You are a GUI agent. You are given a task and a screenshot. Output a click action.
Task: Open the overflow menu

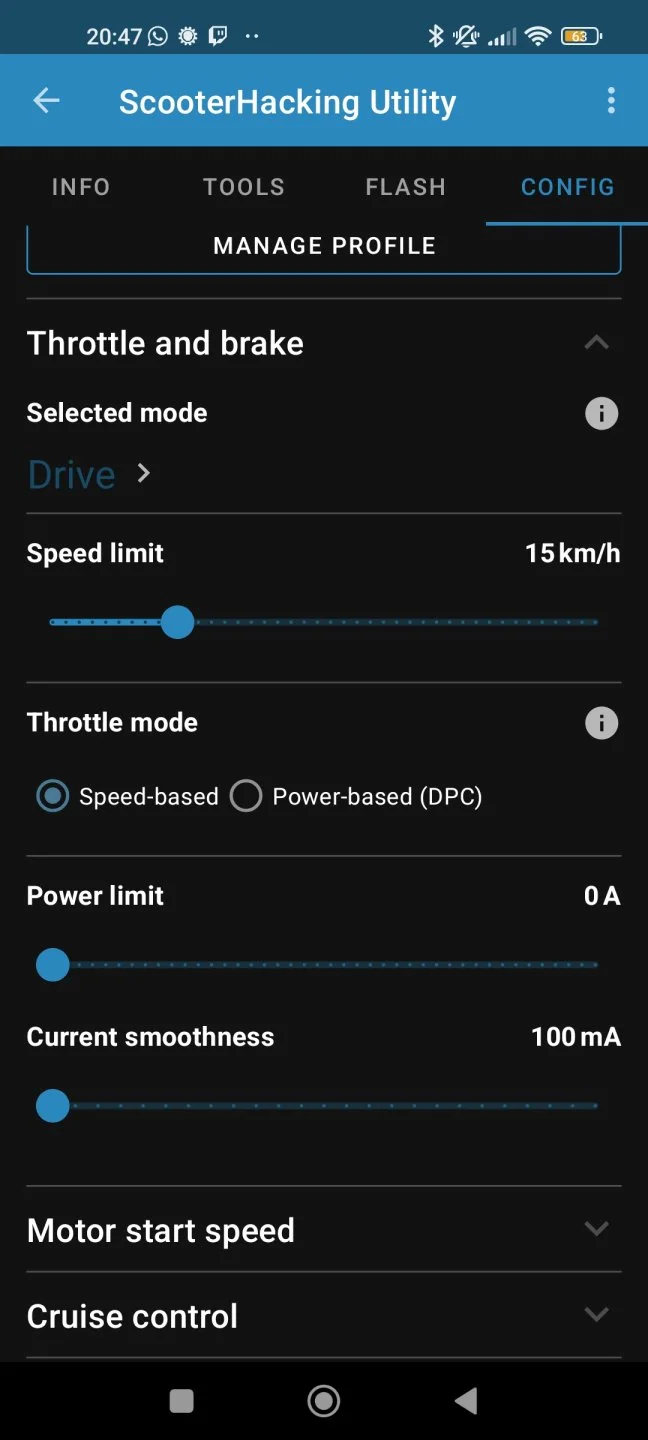point(611,100)
